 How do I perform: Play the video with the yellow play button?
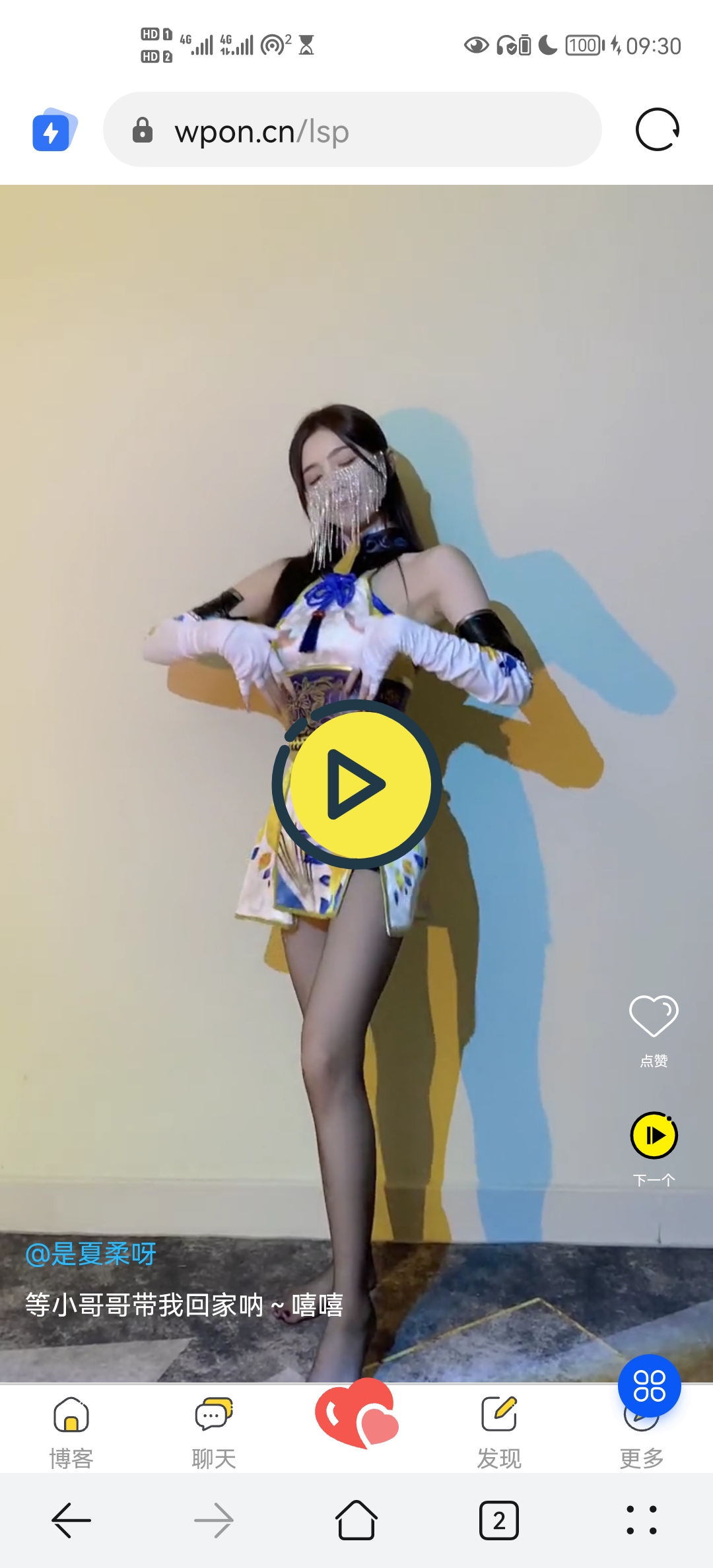pos(356,784)
